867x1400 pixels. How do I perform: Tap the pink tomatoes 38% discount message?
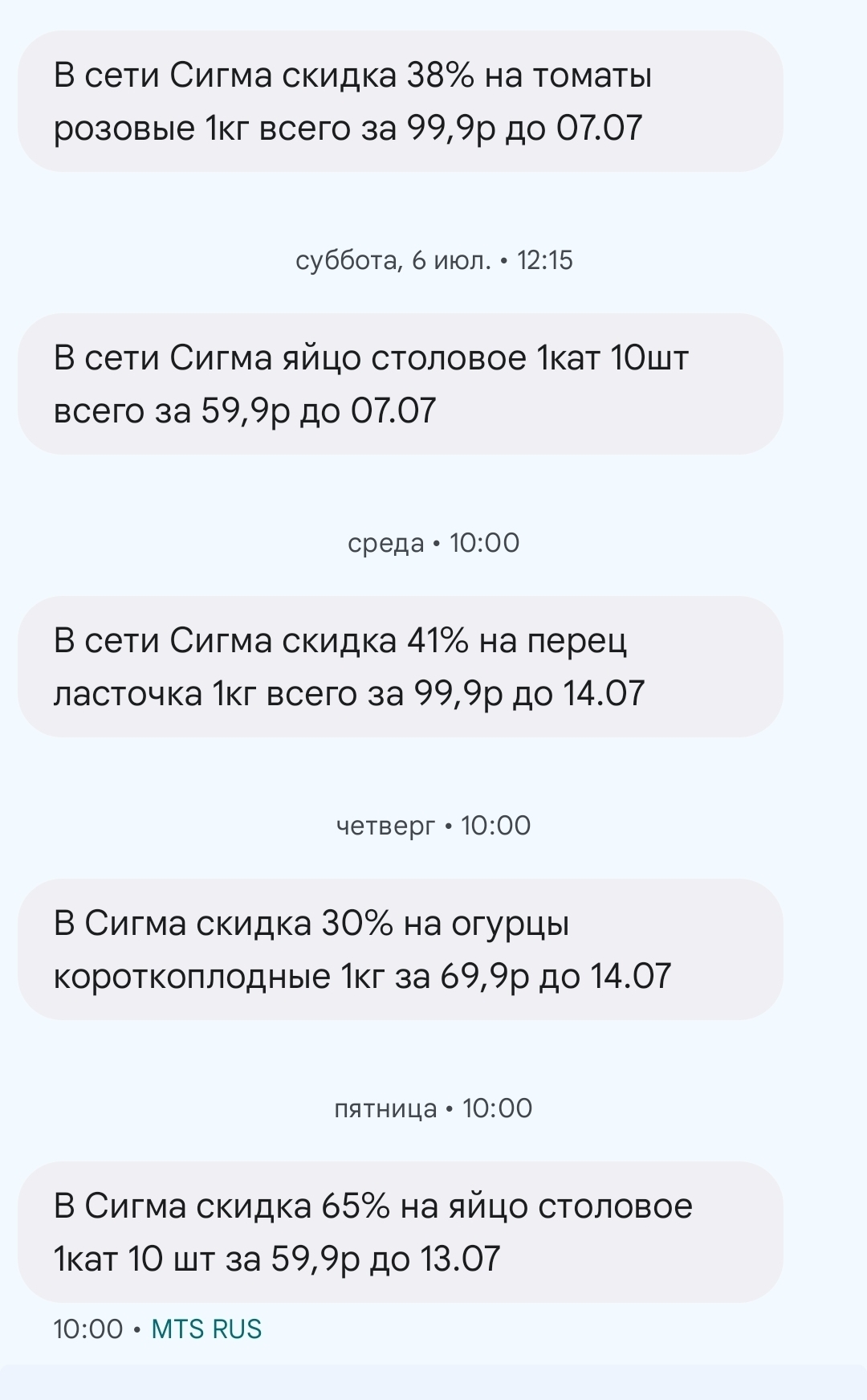400,102
